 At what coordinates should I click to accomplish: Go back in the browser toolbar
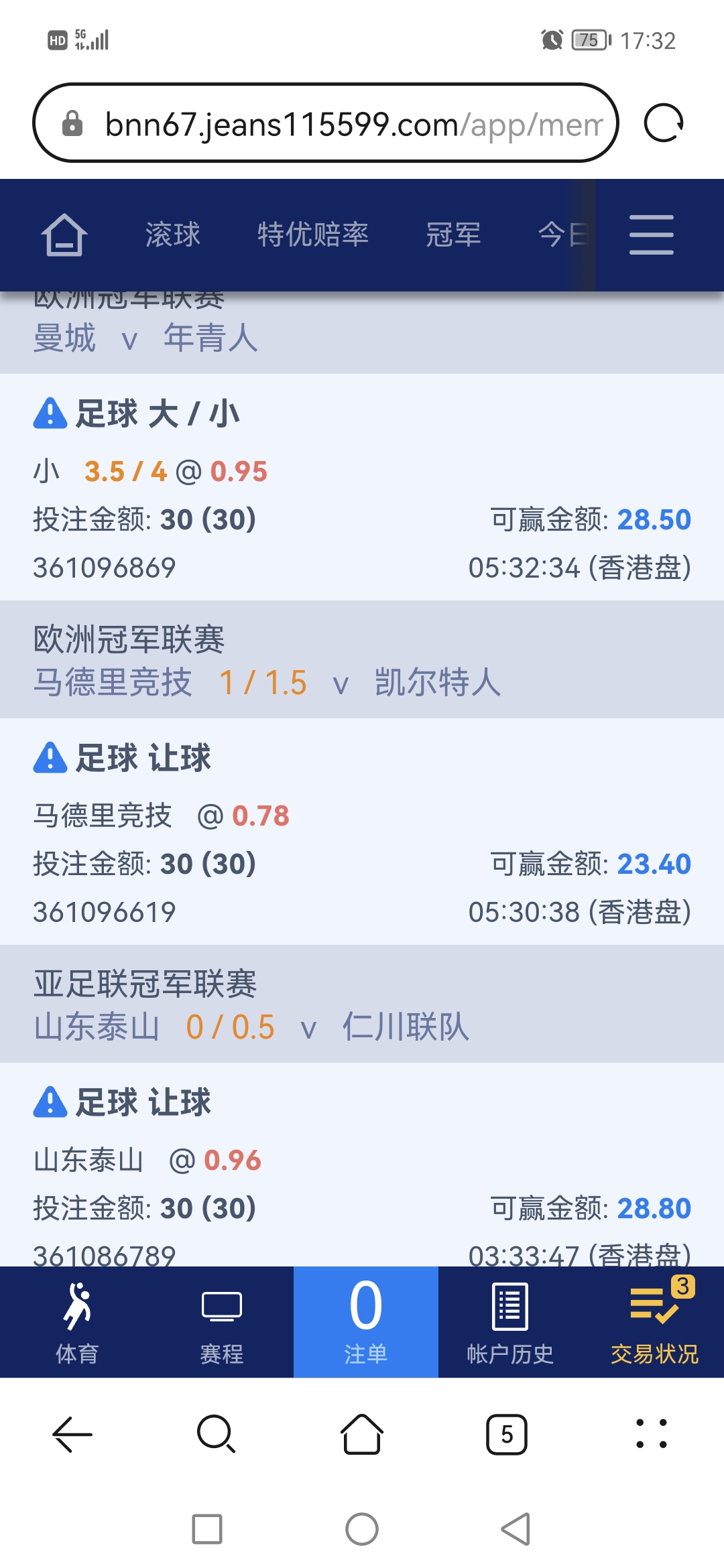coord(72,1435)
